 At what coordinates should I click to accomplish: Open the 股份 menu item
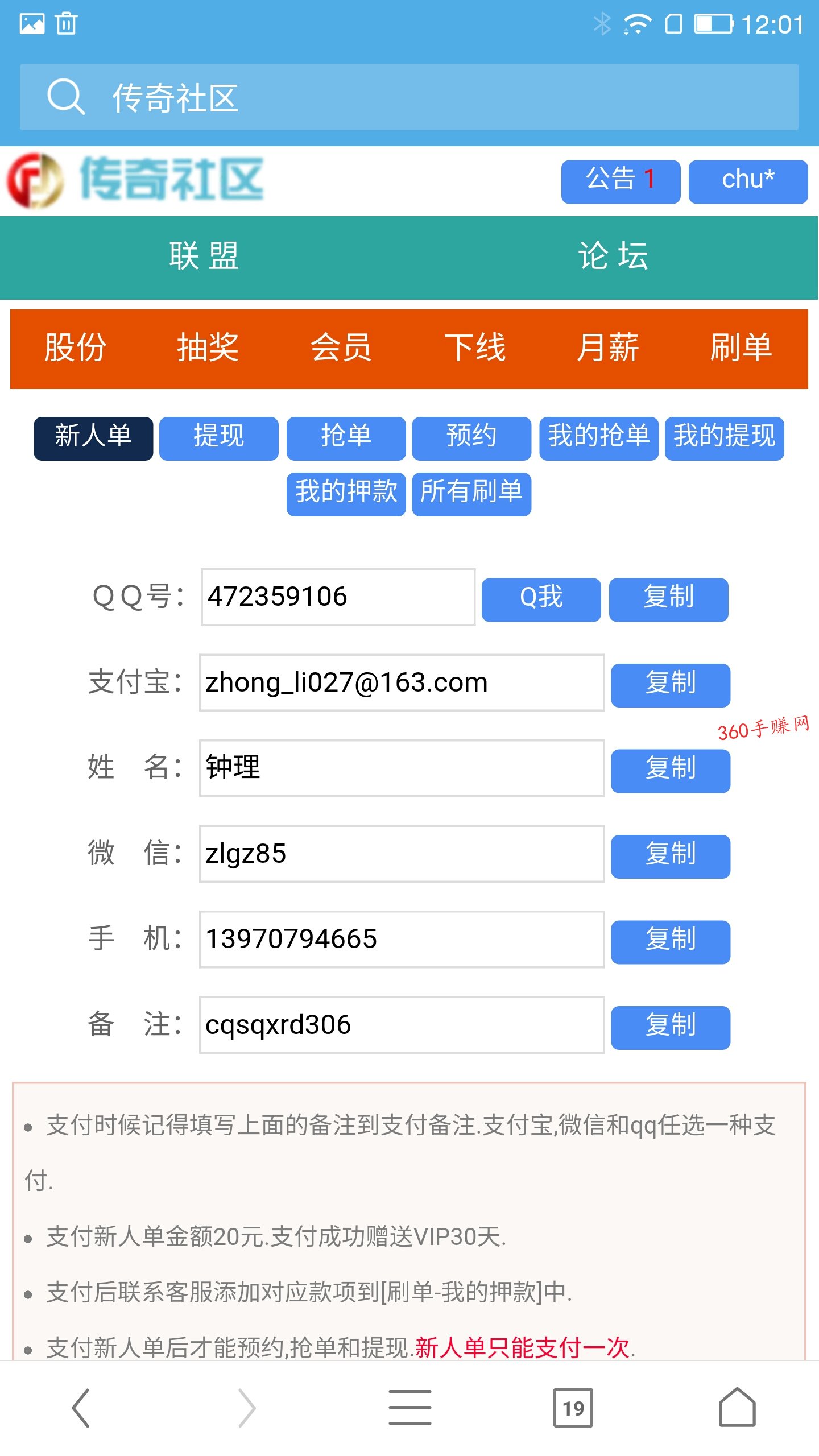point(76,348)
